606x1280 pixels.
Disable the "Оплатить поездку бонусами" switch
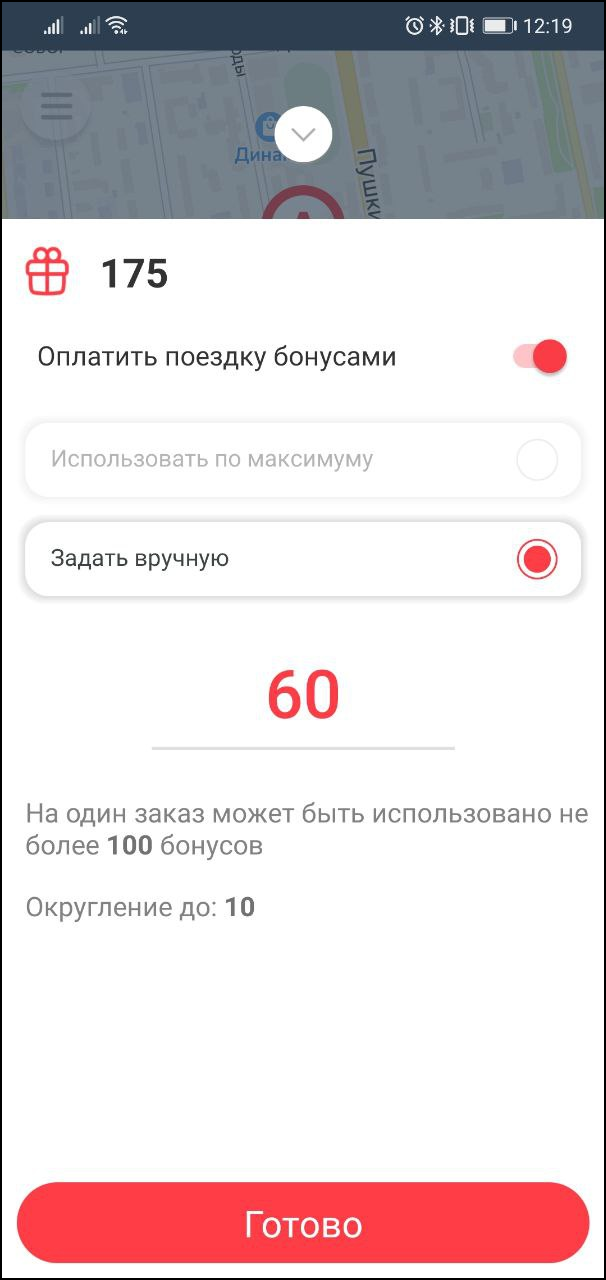pos(541,357)
